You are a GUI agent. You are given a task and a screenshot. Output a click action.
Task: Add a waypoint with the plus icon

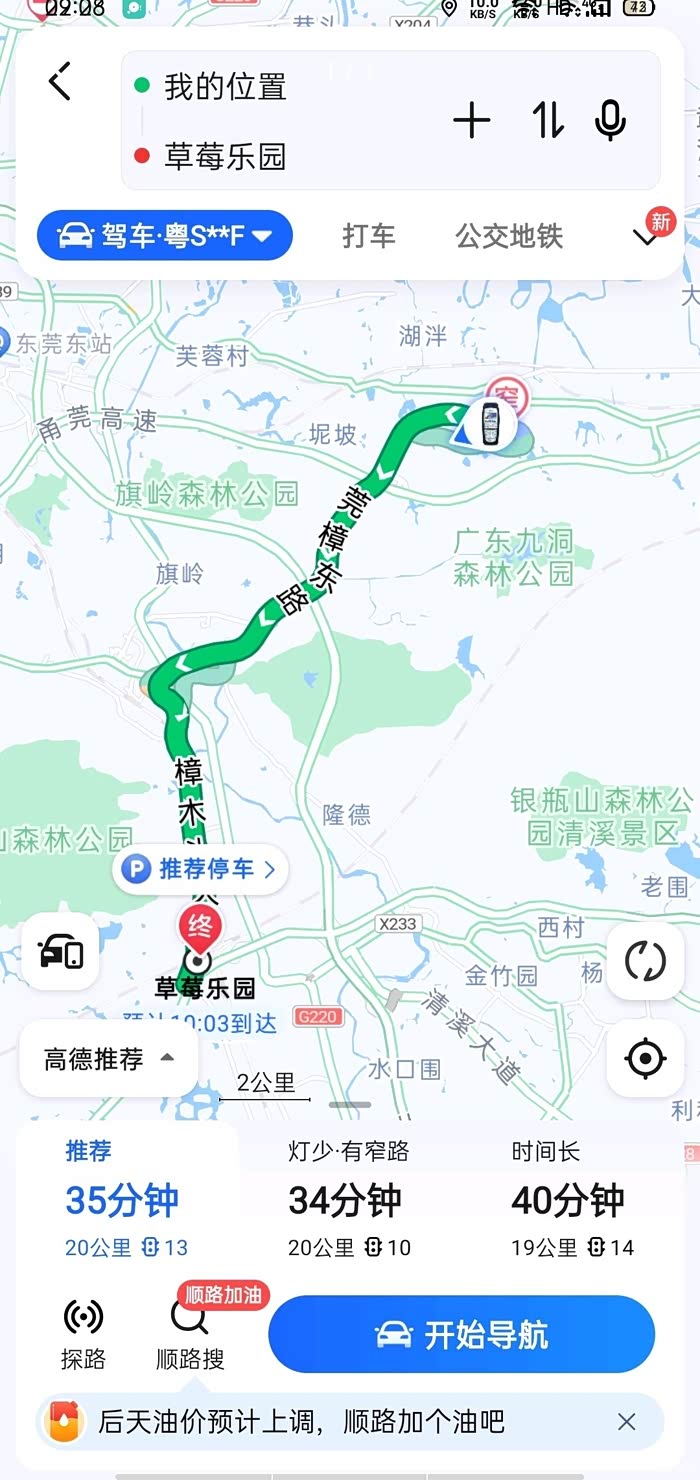click(x=472, y=121)
